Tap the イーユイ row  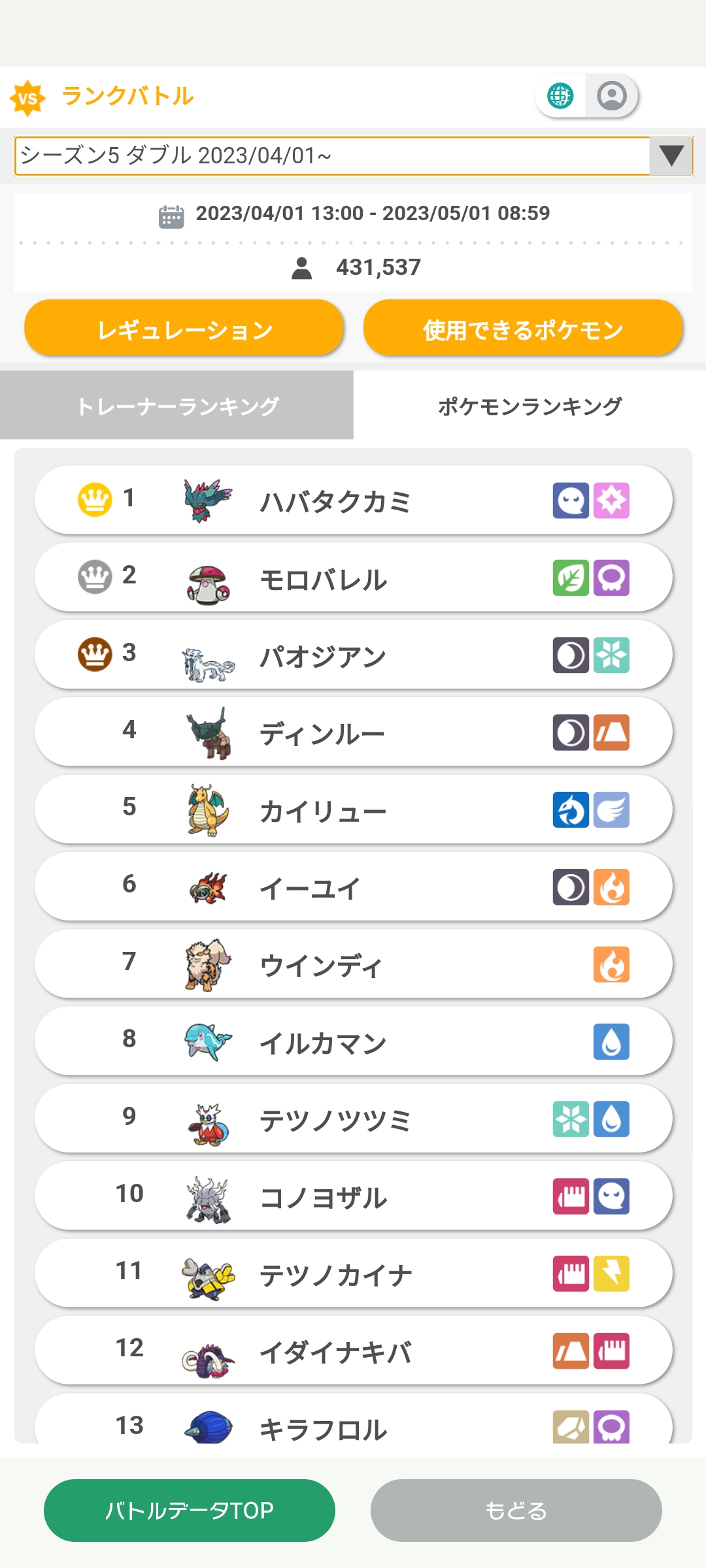(x=354, y=887)
